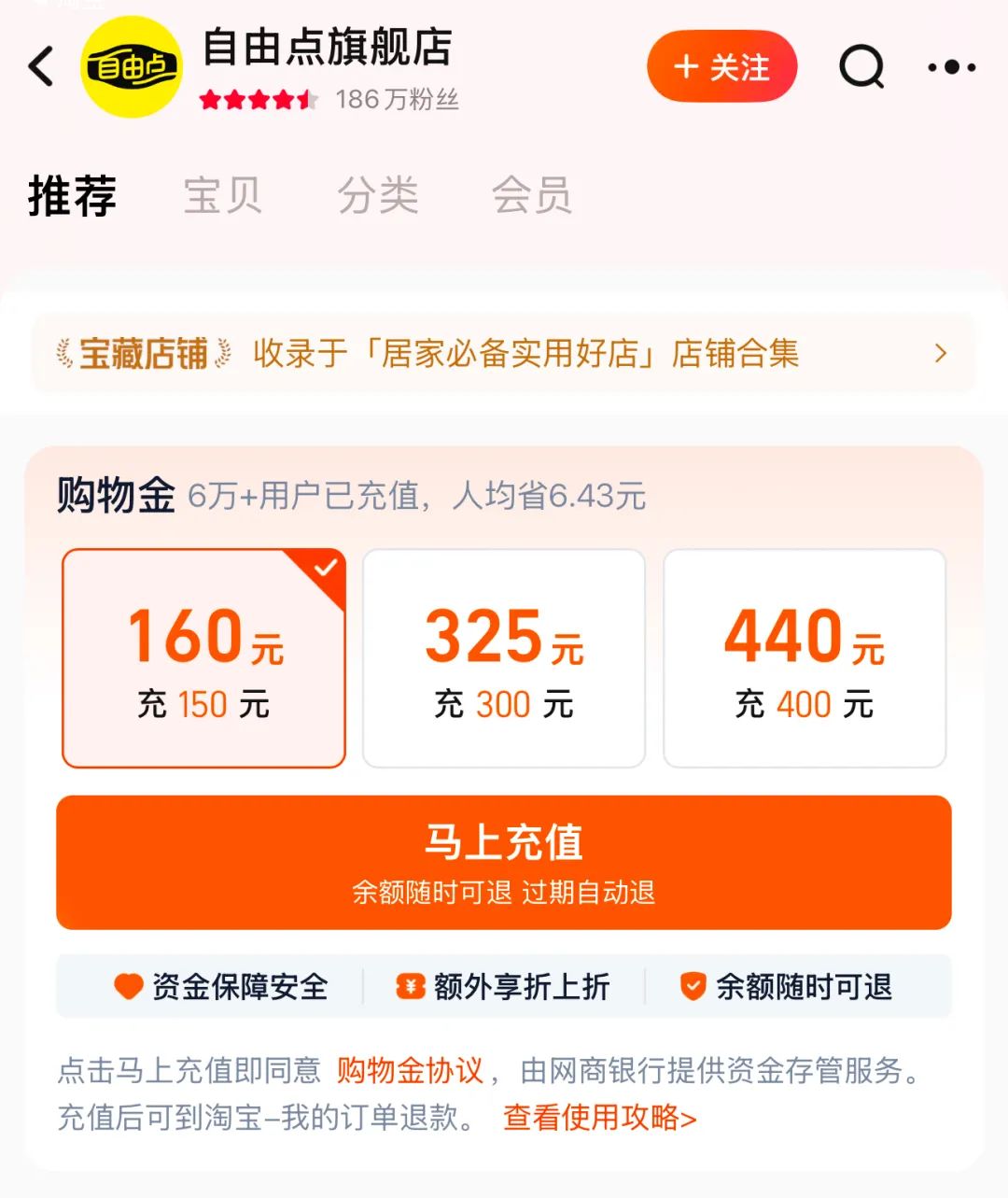Switch to the 会员 tab
Viewport: 1008px width, 1198px height.
coord(531,196)
